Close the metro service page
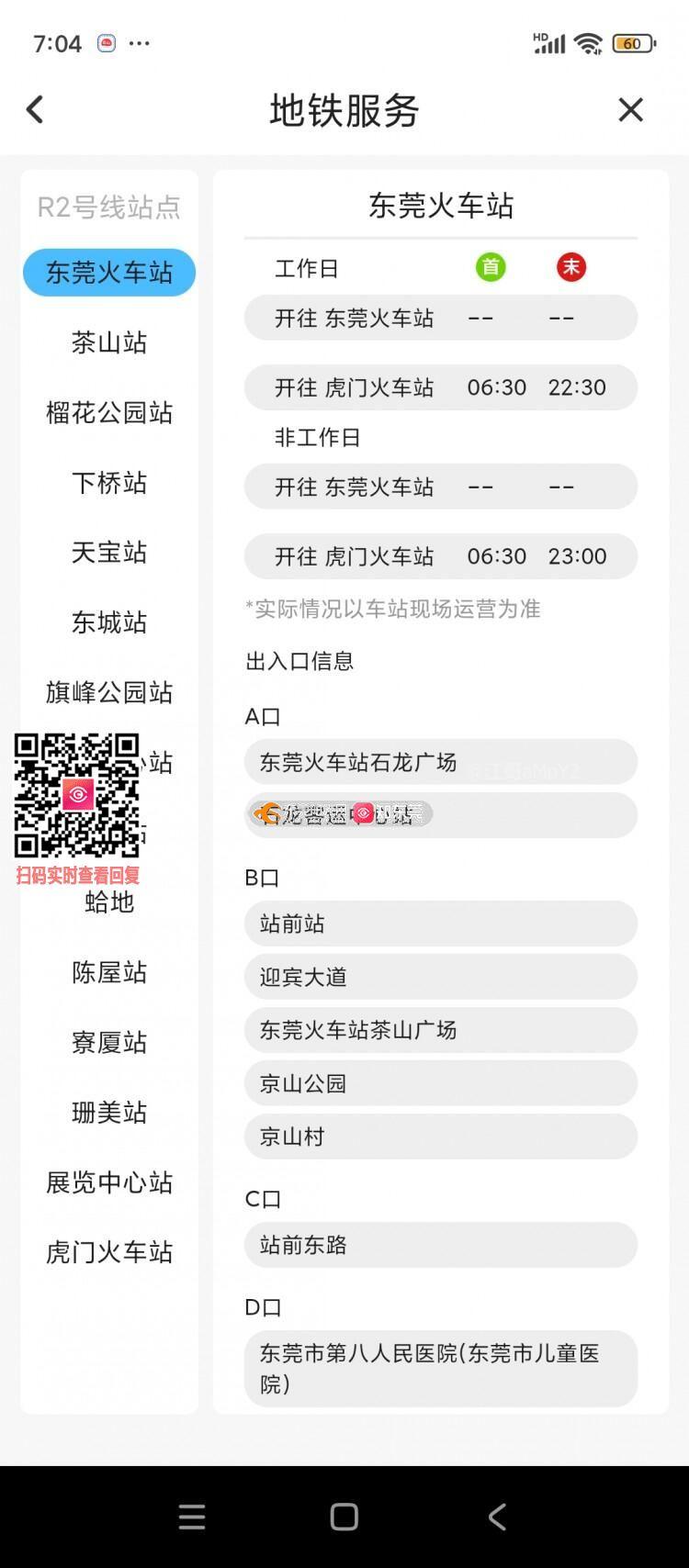Screen dimensions: 689x1568 (x=630, y=109)
